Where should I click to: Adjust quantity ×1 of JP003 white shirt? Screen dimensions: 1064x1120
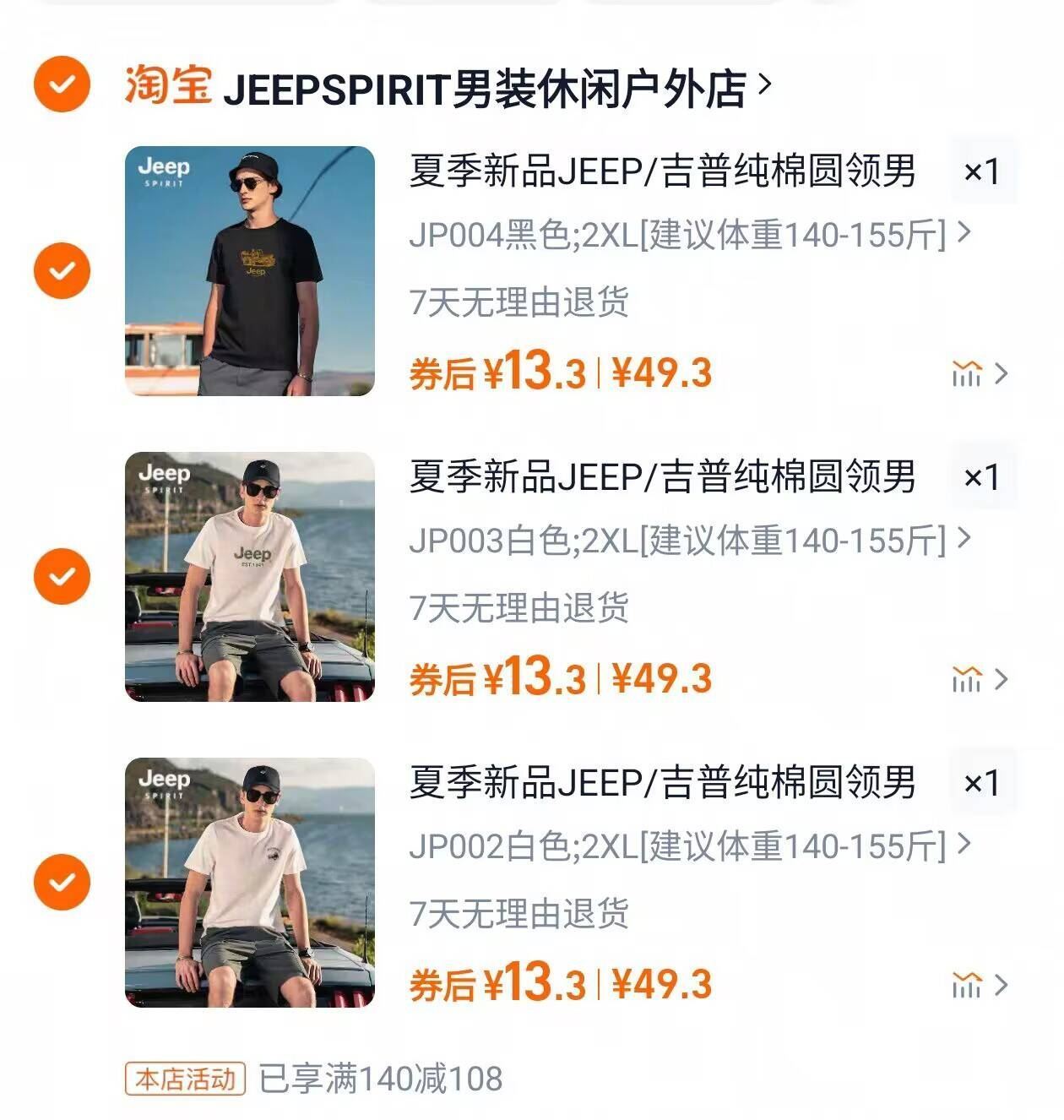982,478
